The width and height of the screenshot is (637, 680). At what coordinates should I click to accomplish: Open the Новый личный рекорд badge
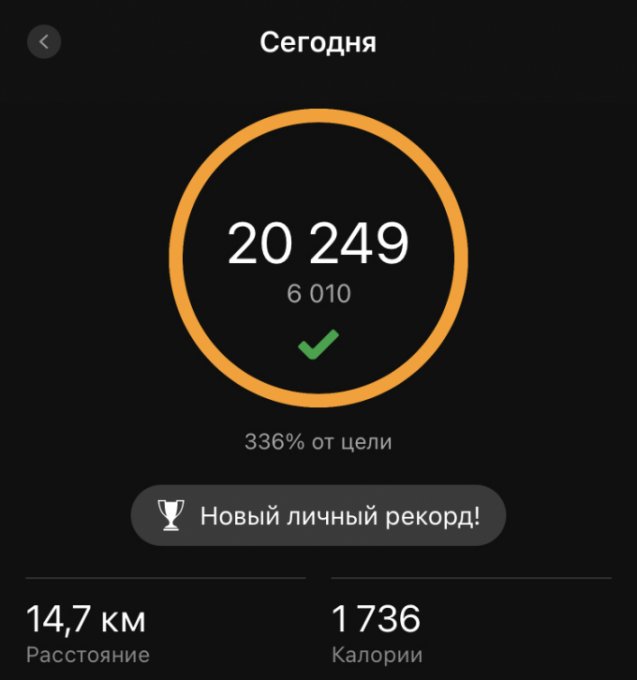click(x=318, y=516)
